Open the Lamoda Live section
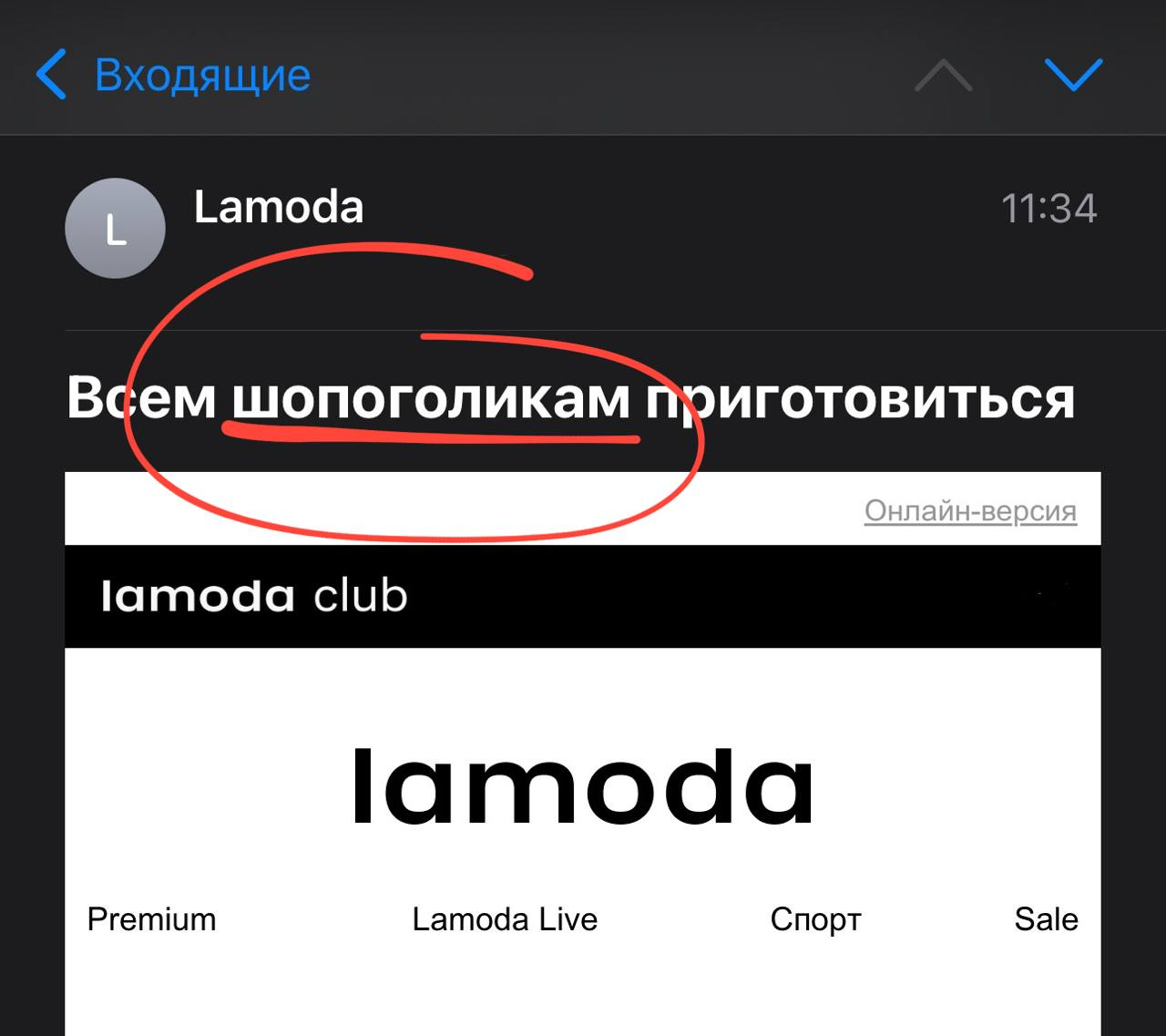The image size is (1166, 1036). click(x=505, y=919)
